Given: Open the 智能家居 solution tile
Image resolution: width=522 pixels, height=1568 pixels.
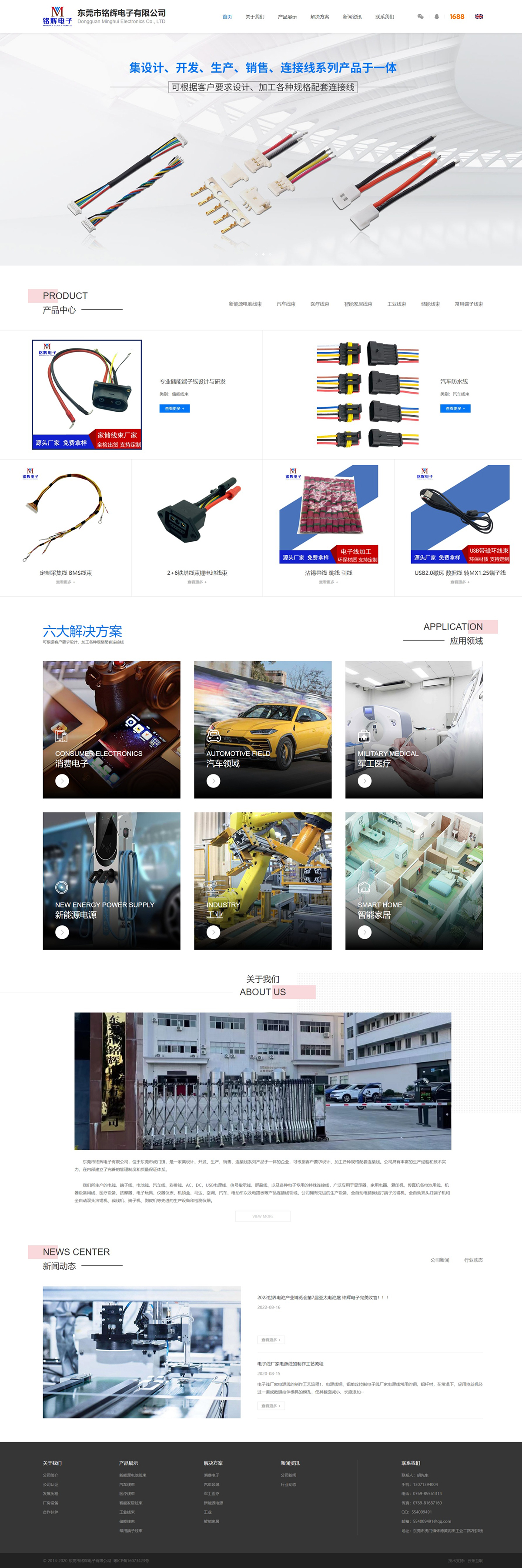Looking at the screenshot, I should coord(414,881).
